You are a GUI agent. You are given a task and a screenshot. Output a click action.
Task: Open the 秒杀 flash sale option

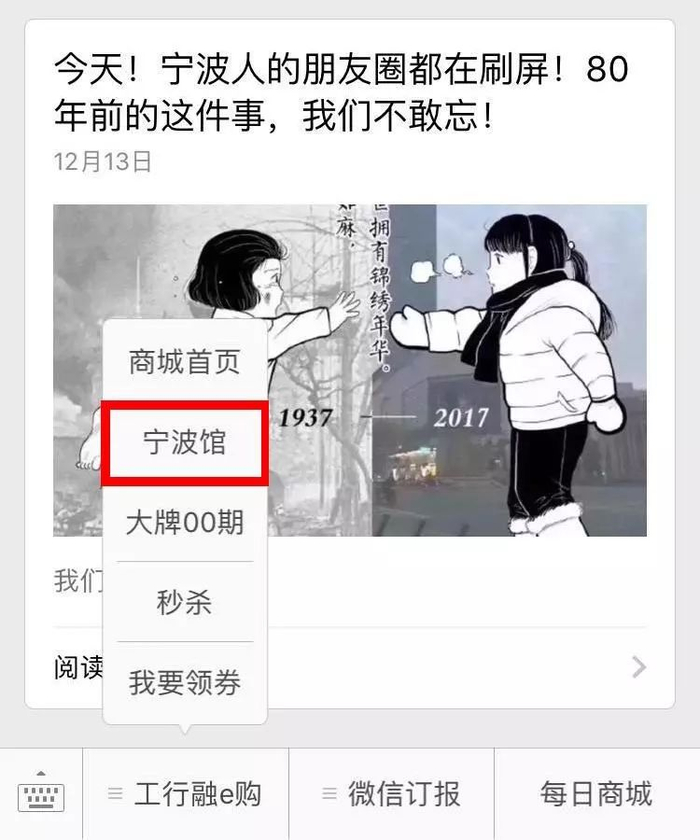pyautogui.click(x=185, y=602)
